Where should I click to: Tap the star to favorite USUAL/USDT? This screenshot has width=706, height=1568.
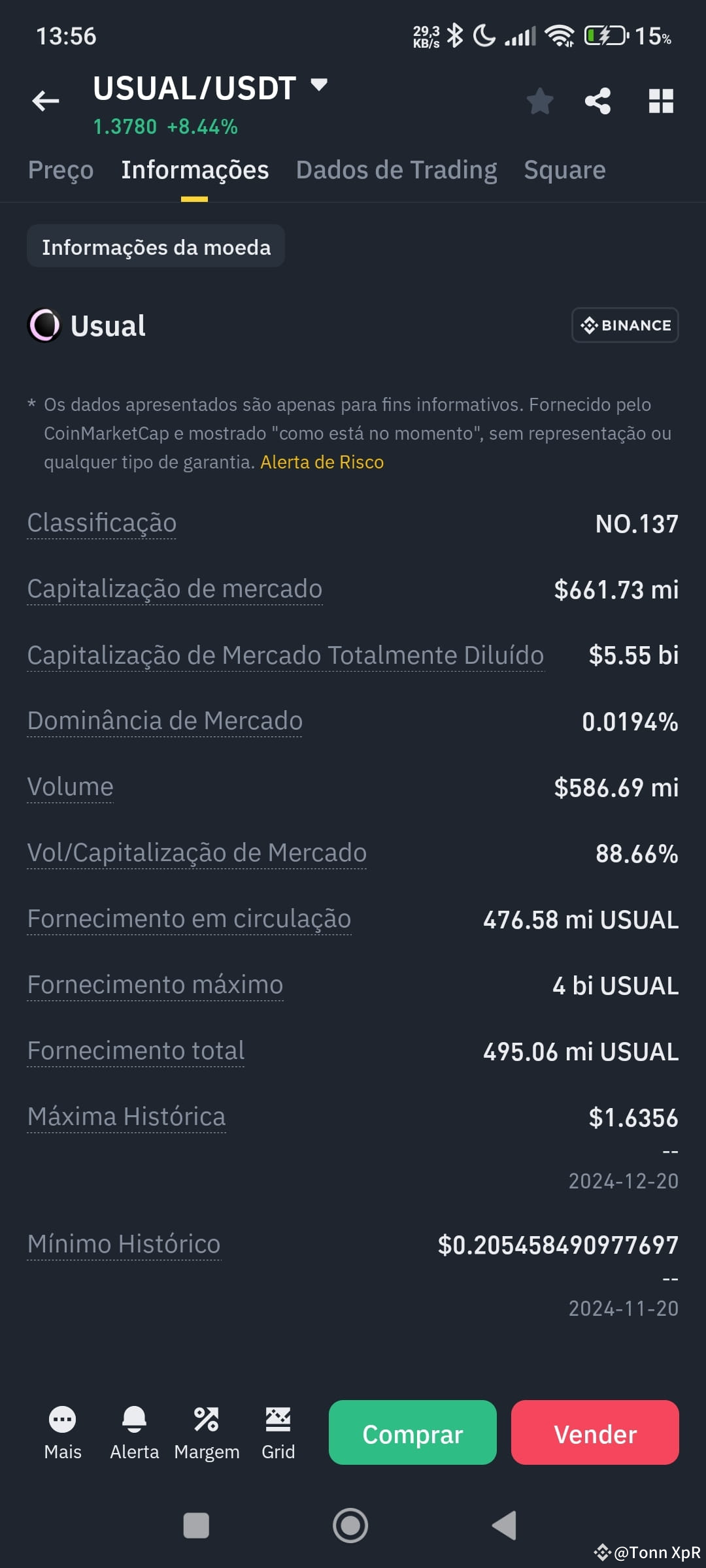coord(539,101)
